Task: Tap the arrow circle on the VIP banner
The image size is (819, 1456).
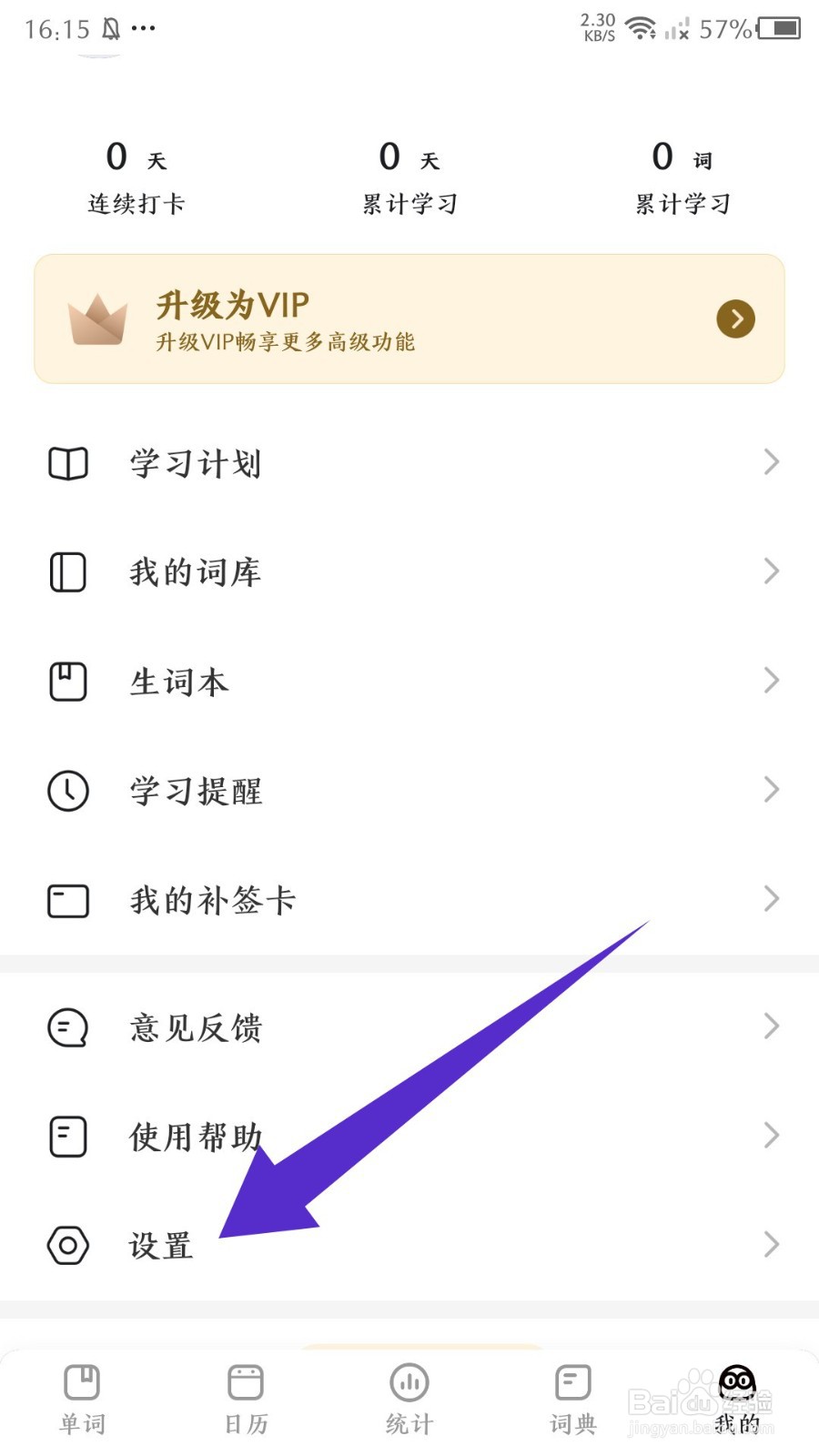Action: tap(735, 319)
